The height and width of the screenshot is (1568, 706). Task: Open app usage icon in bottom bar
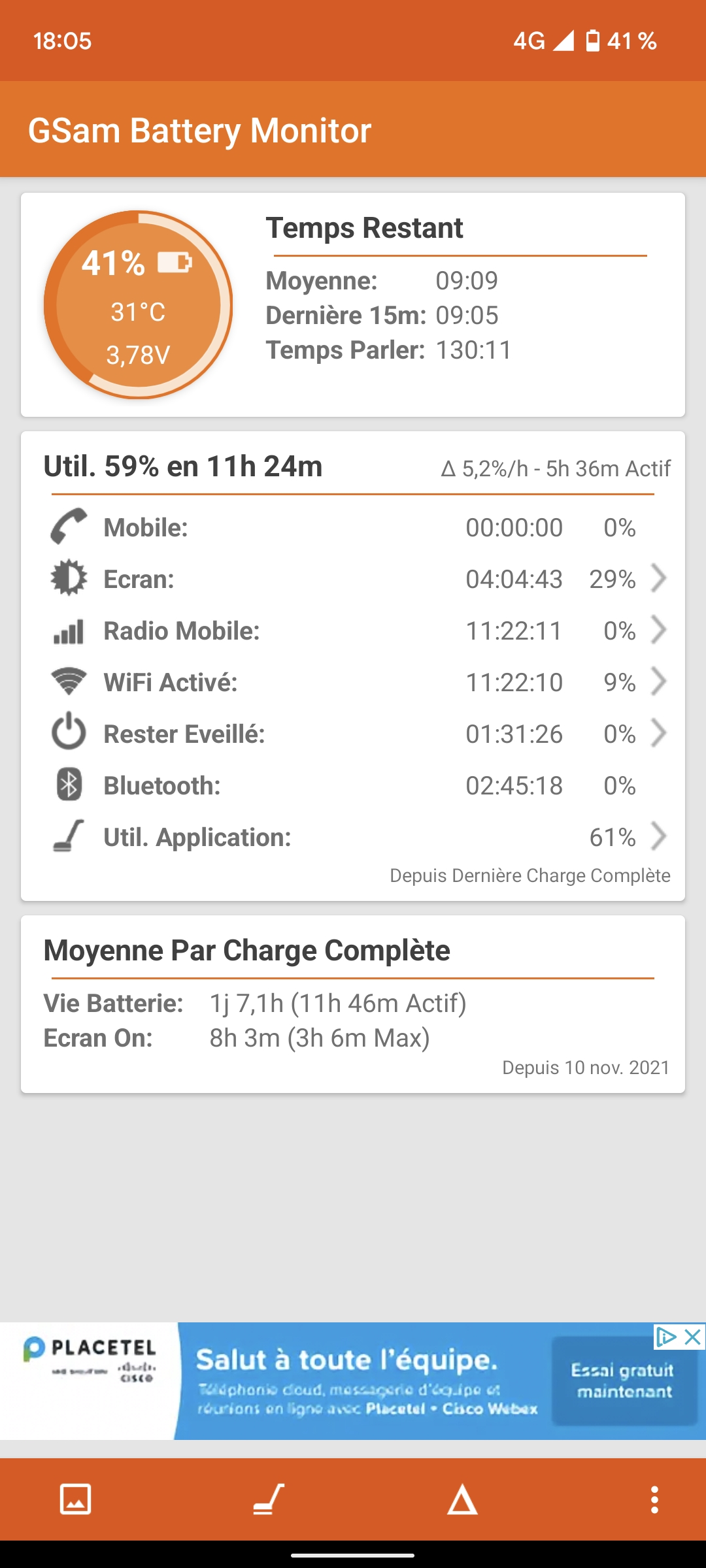pos(269,1499)
